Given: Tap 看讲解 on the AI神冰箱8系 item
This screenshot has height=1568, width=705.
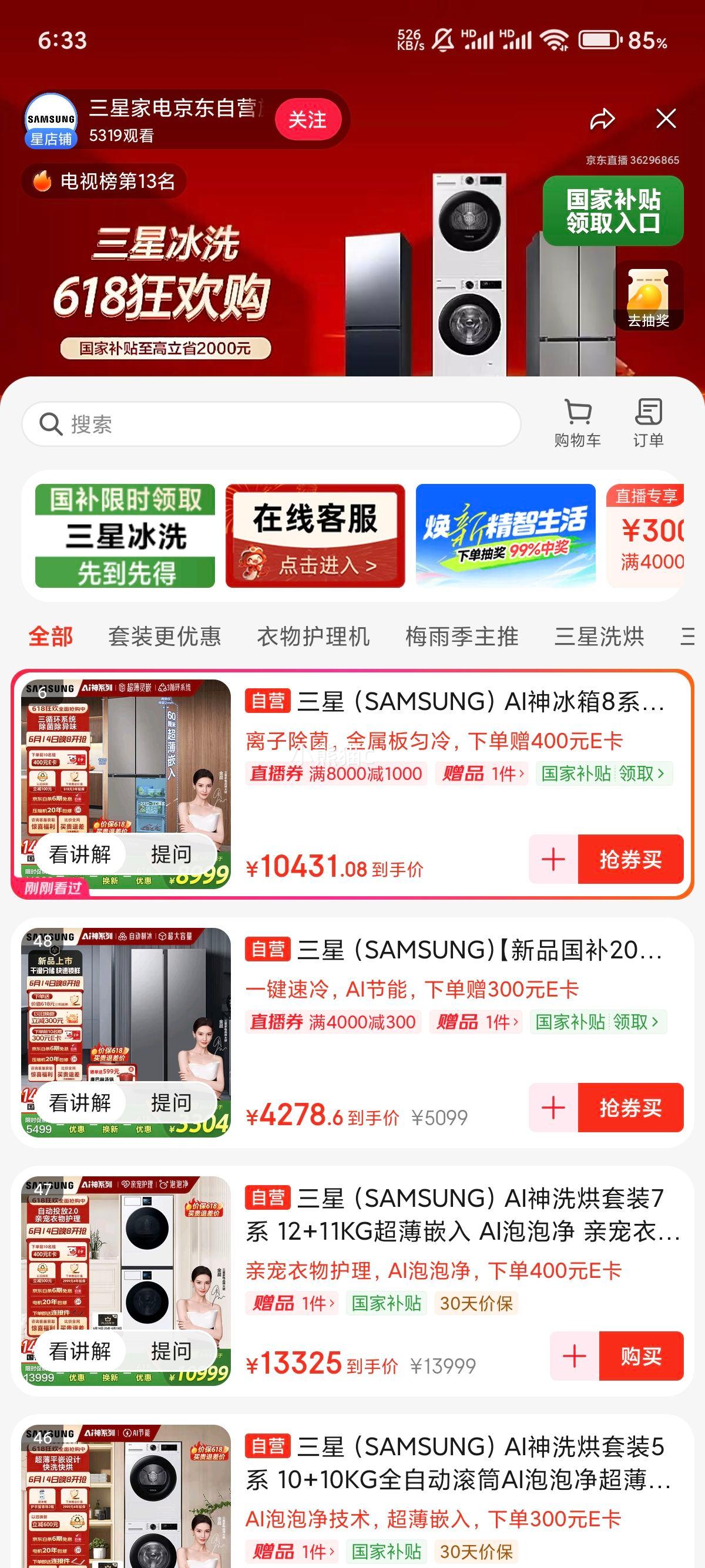Looking at the screenshot, I should 80,854.
